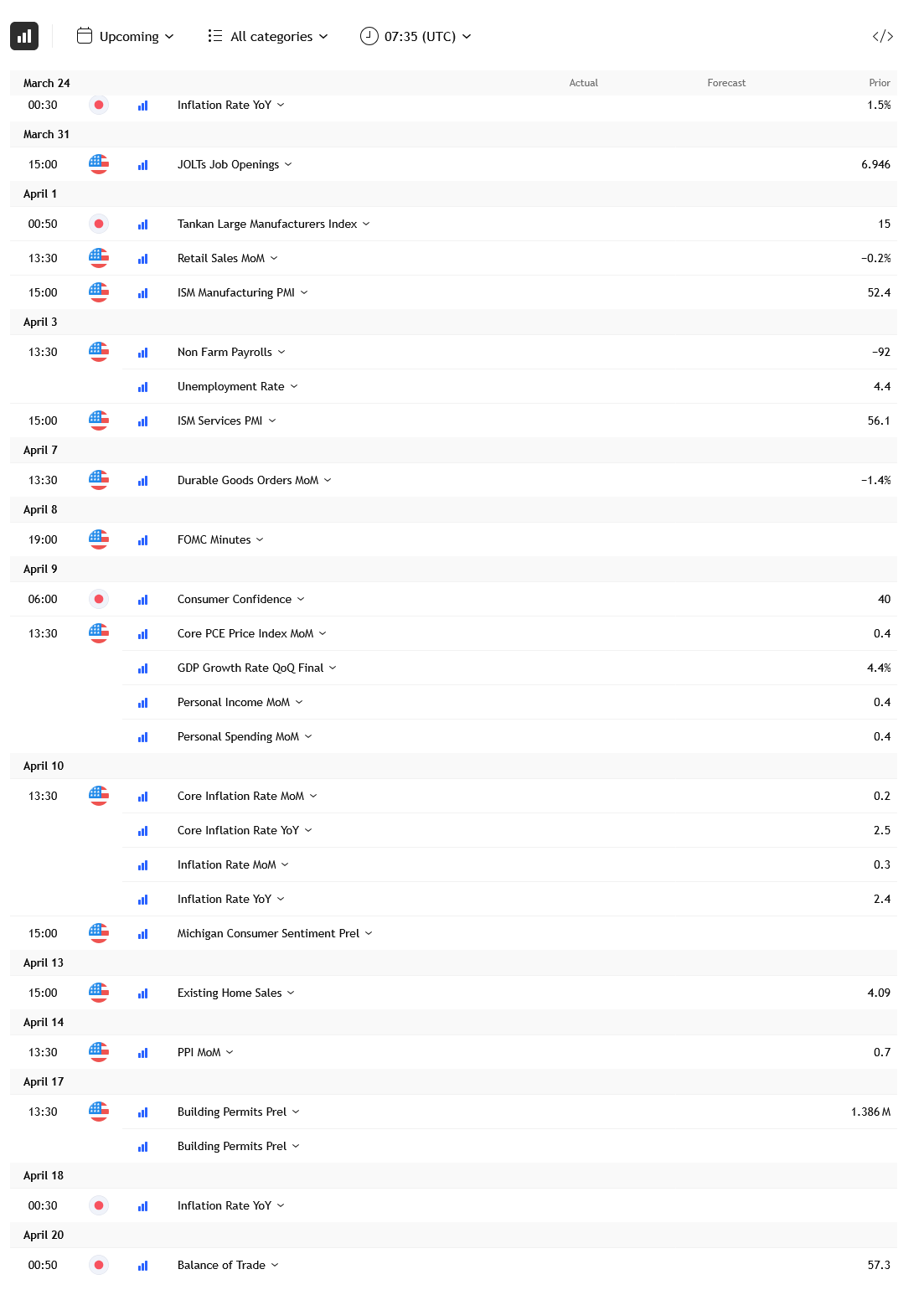Expand Durable Goods Orders MoM

(x=254, y=480)
